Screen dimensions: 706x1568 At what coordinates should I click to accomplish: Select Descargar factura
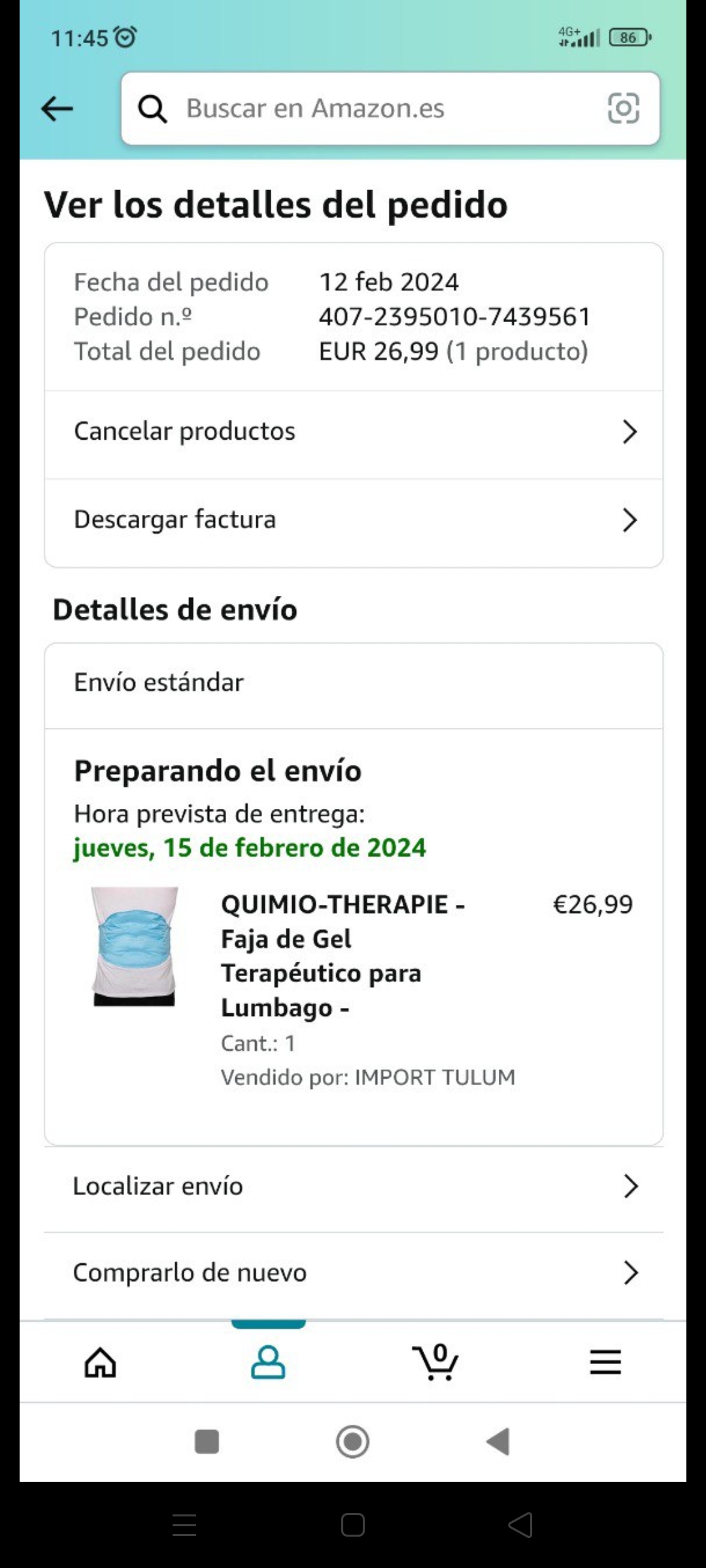point(353,520)
